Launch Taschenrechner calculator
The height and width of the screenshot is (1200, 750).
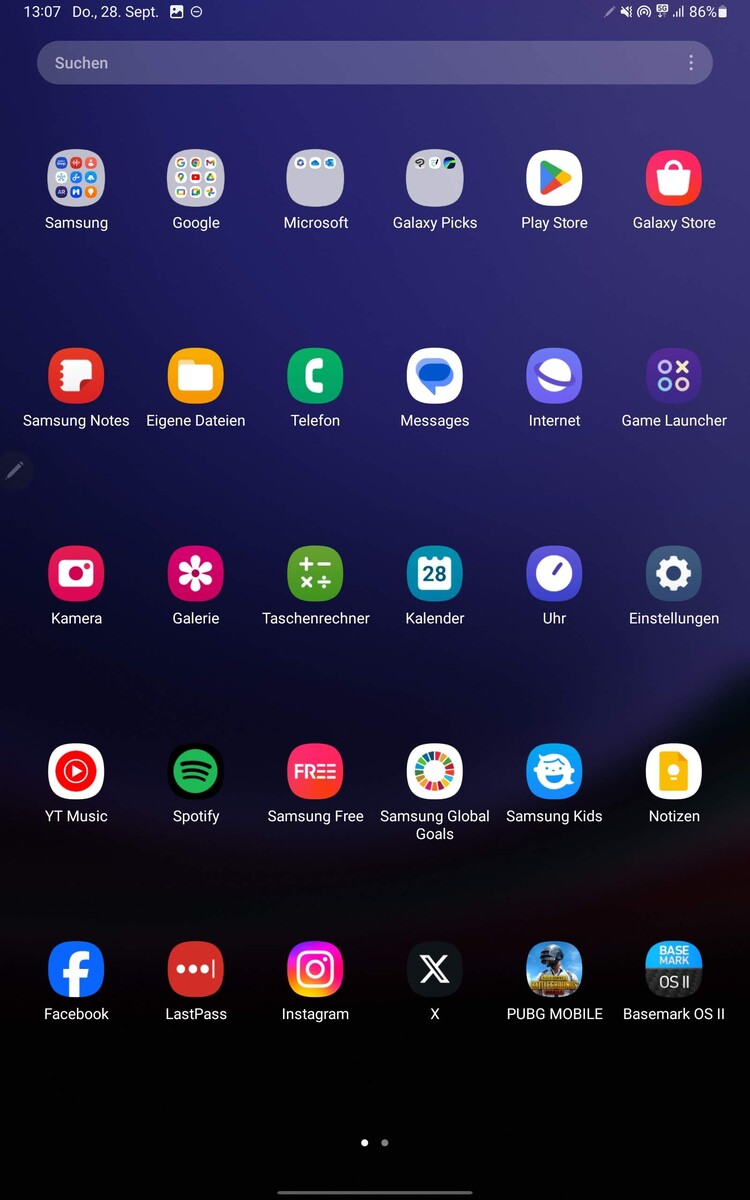(315, 574)
